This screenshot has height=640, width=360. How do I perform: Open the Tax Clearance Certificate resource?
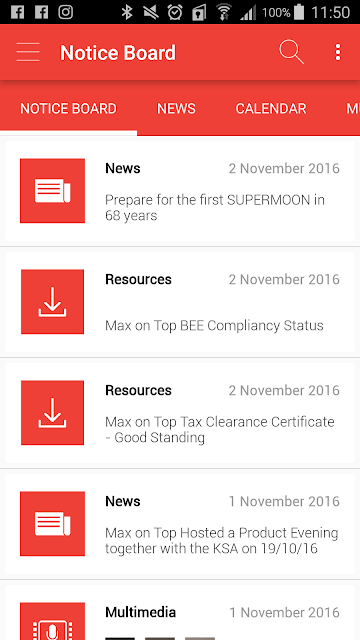click(180, 413)
